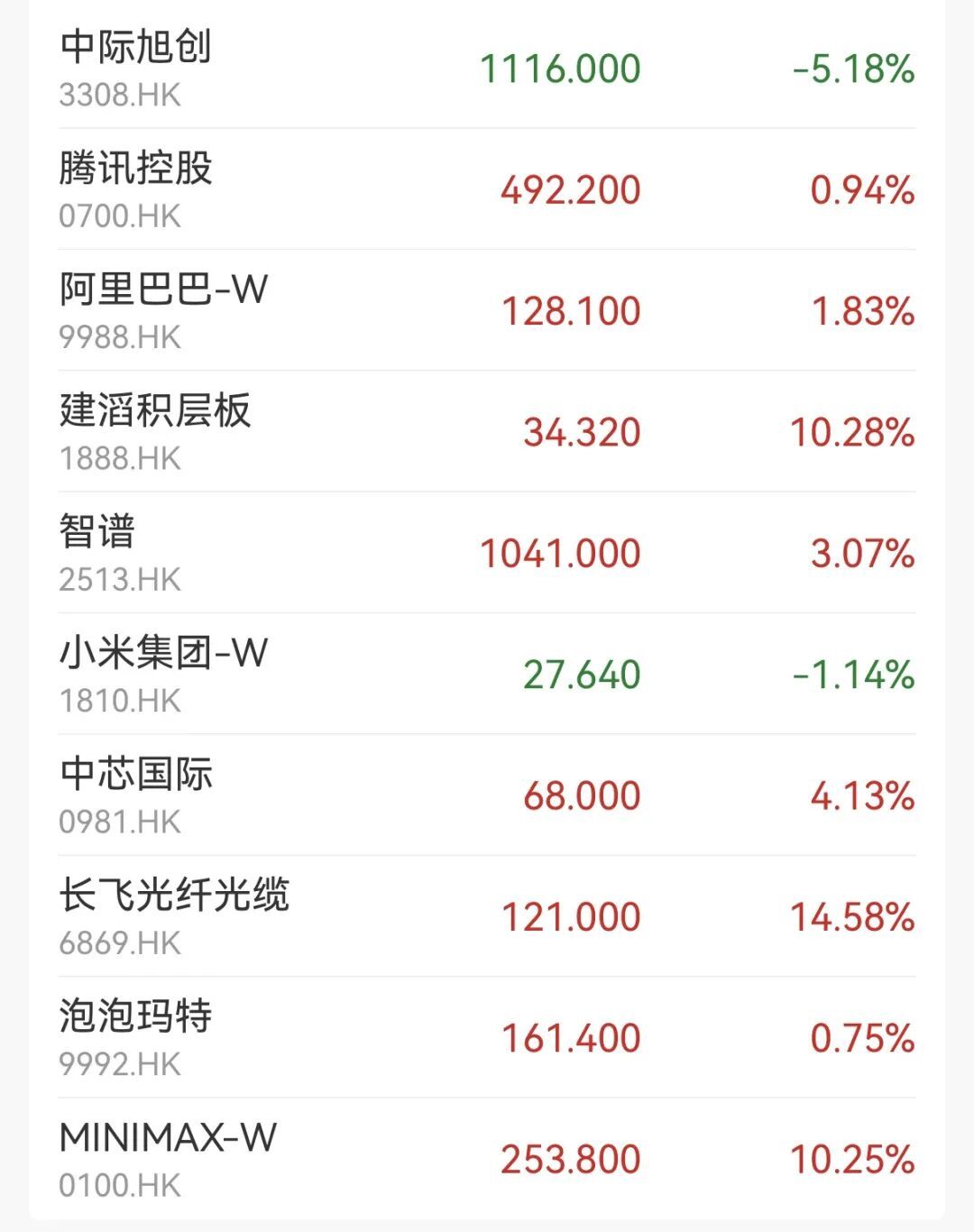Screen dimensions: 974x1232
Task: Select the 阿里巴巴-W 9988.HK row
Action: point(487,310)
